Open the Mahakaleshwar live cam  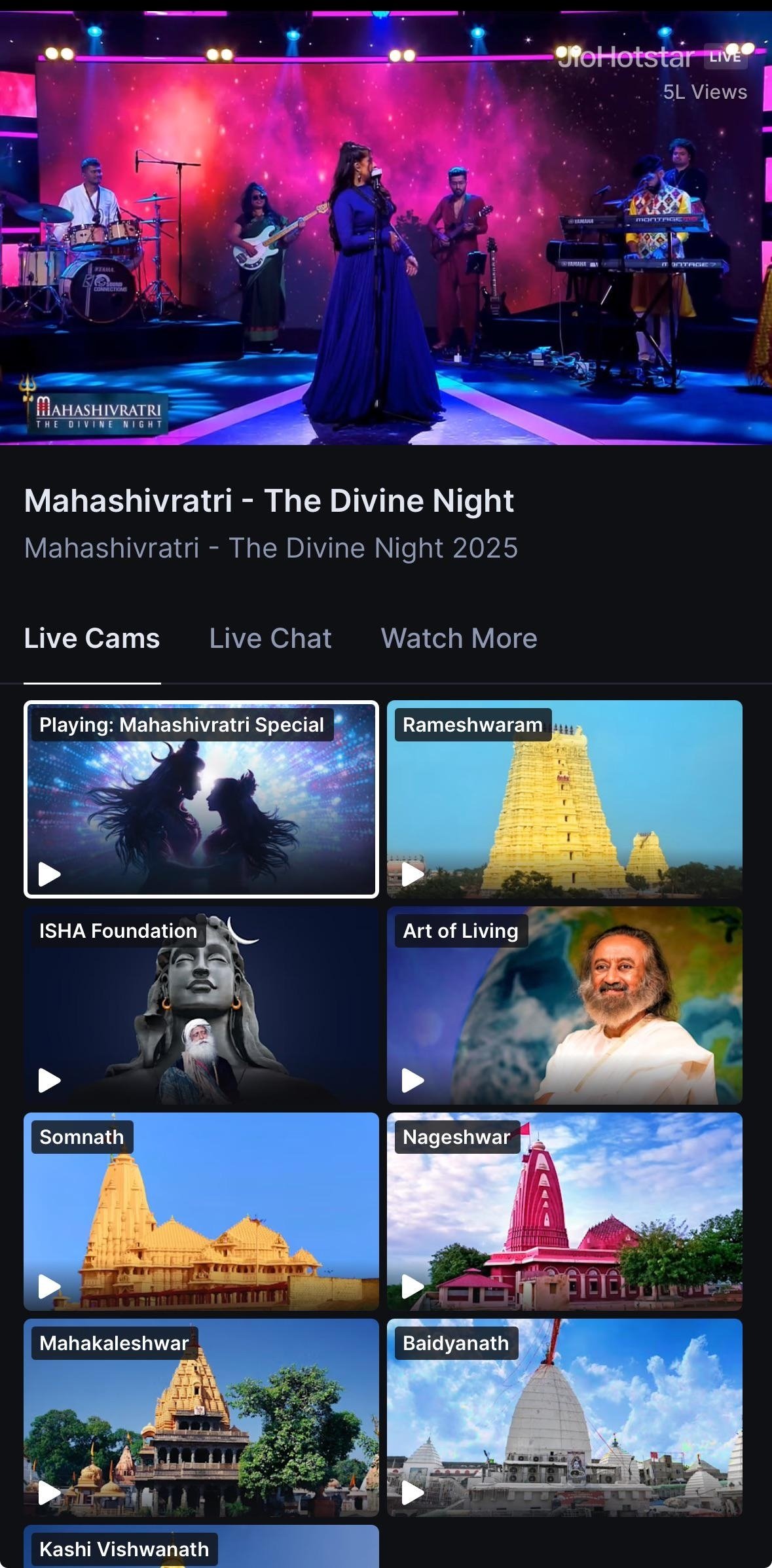tap(201, 1417)
